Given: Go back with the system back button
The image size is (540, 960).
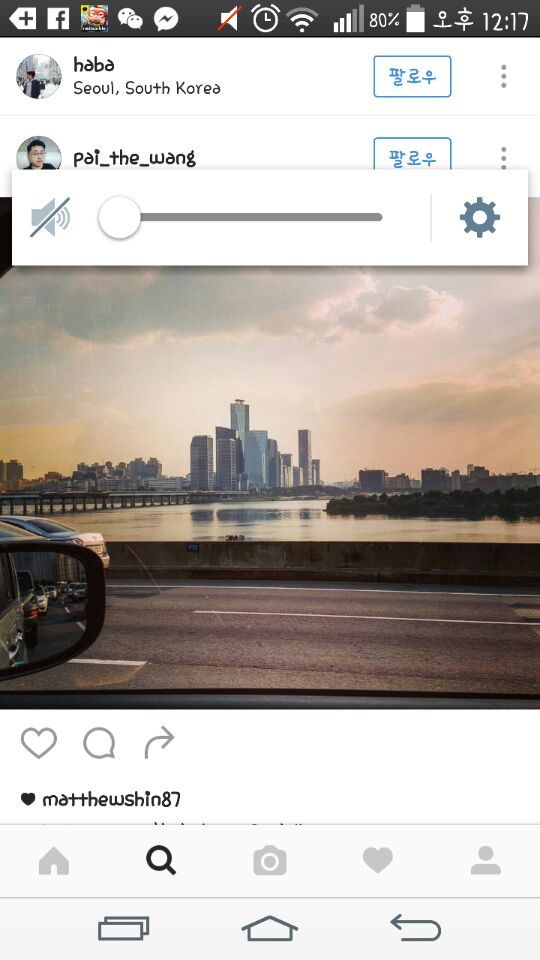Looking at the screenshot, I should [x=416, y=927].
